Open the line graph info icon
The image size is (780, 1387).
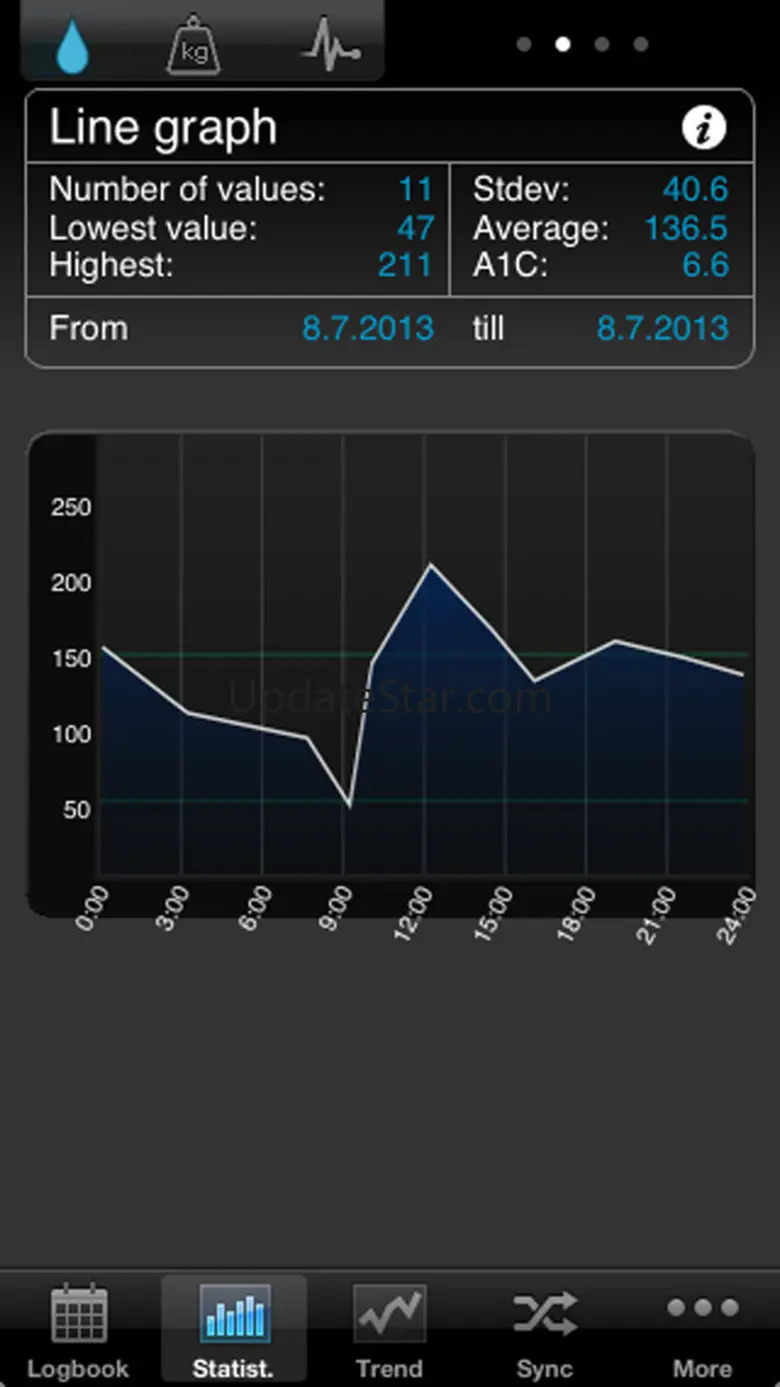703,128
